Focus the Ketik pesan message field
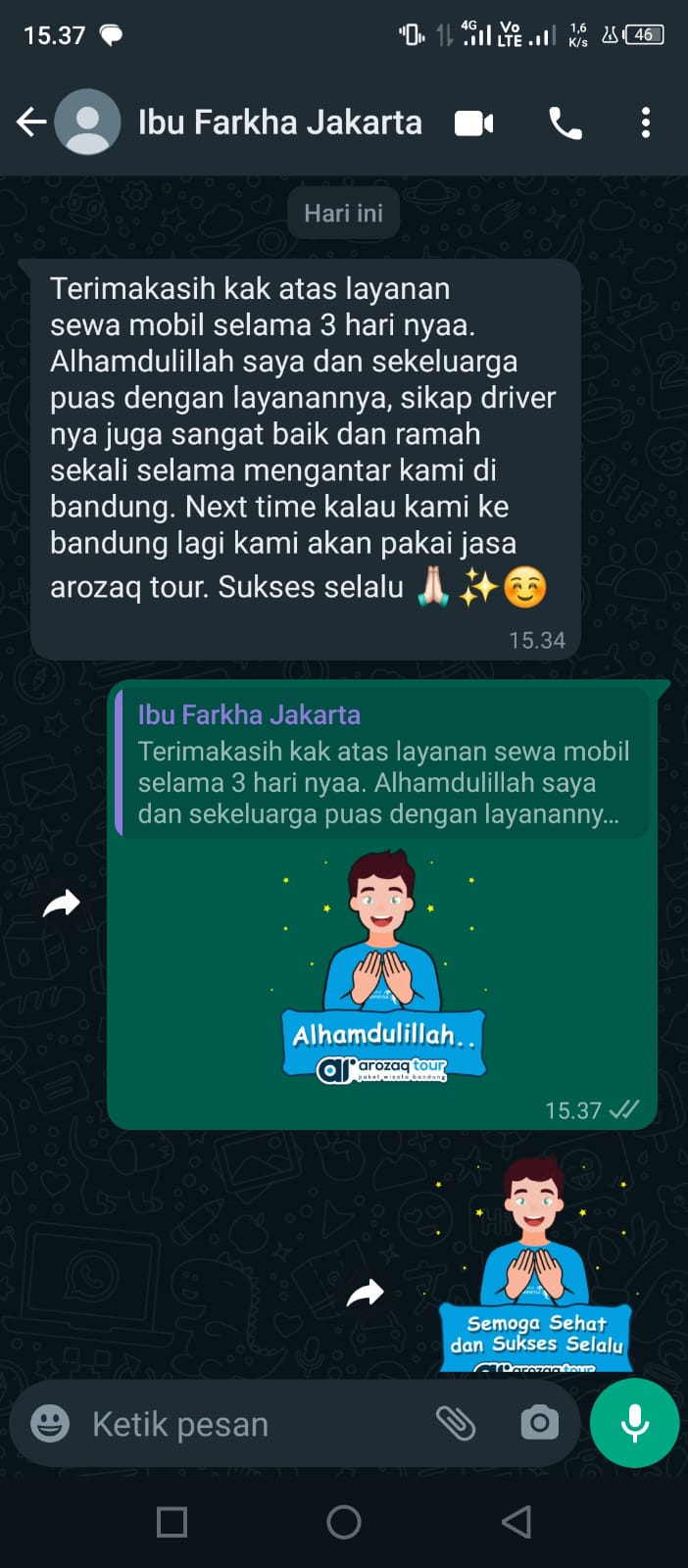This screenshot has height=1568, width=688. (245, 1424)
